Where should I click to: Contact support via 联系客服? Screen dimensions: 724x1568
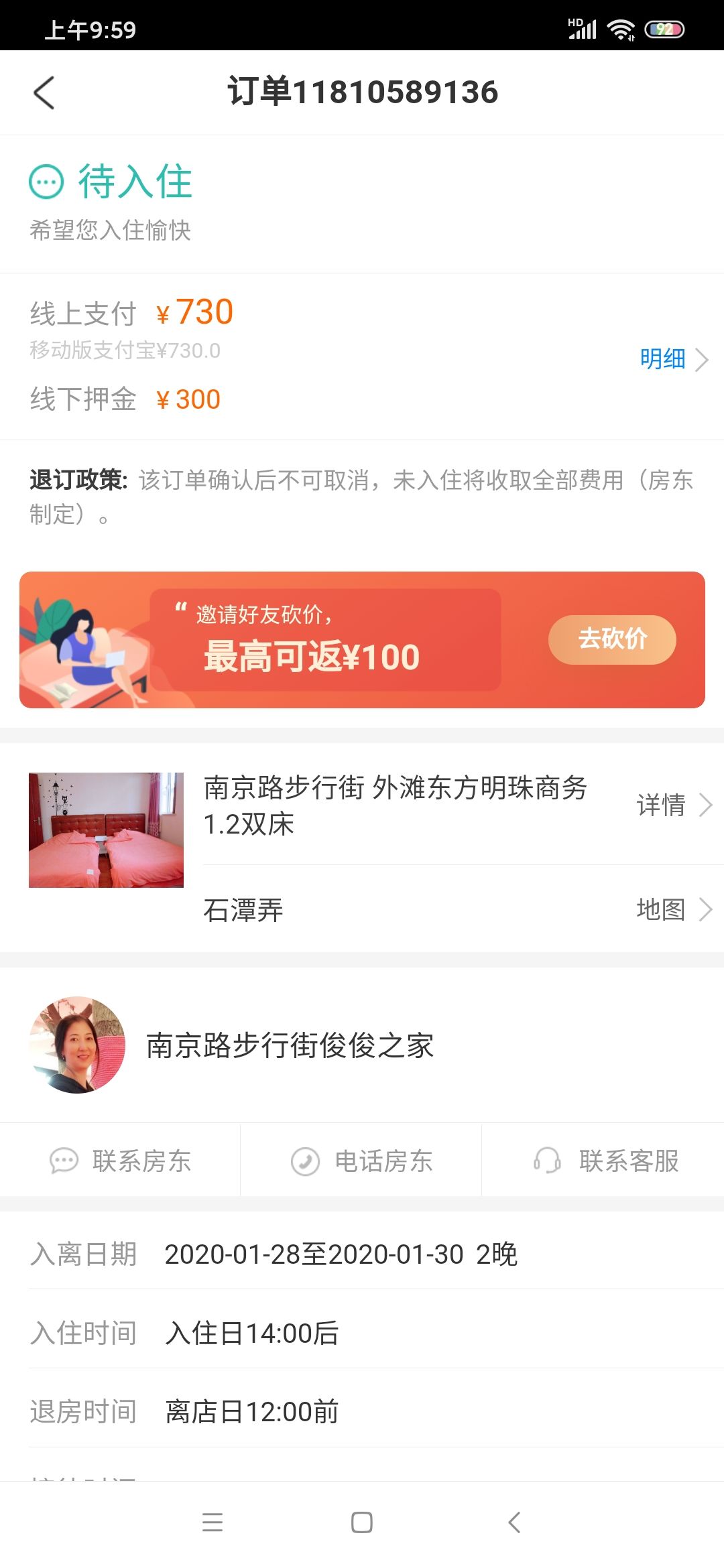tap(606, 1161)
